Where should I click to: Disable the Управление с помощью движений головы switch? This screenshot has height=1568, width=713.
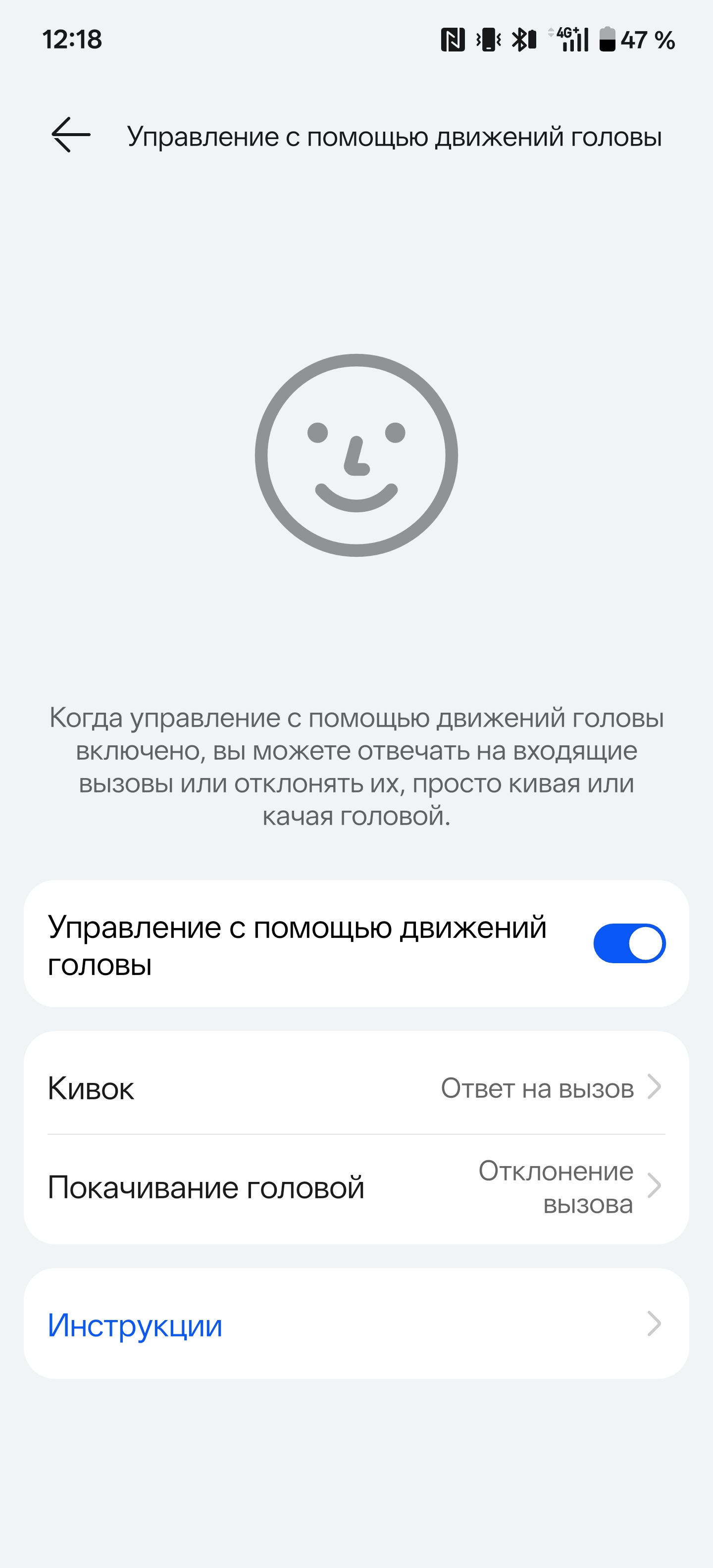(629, 943)
